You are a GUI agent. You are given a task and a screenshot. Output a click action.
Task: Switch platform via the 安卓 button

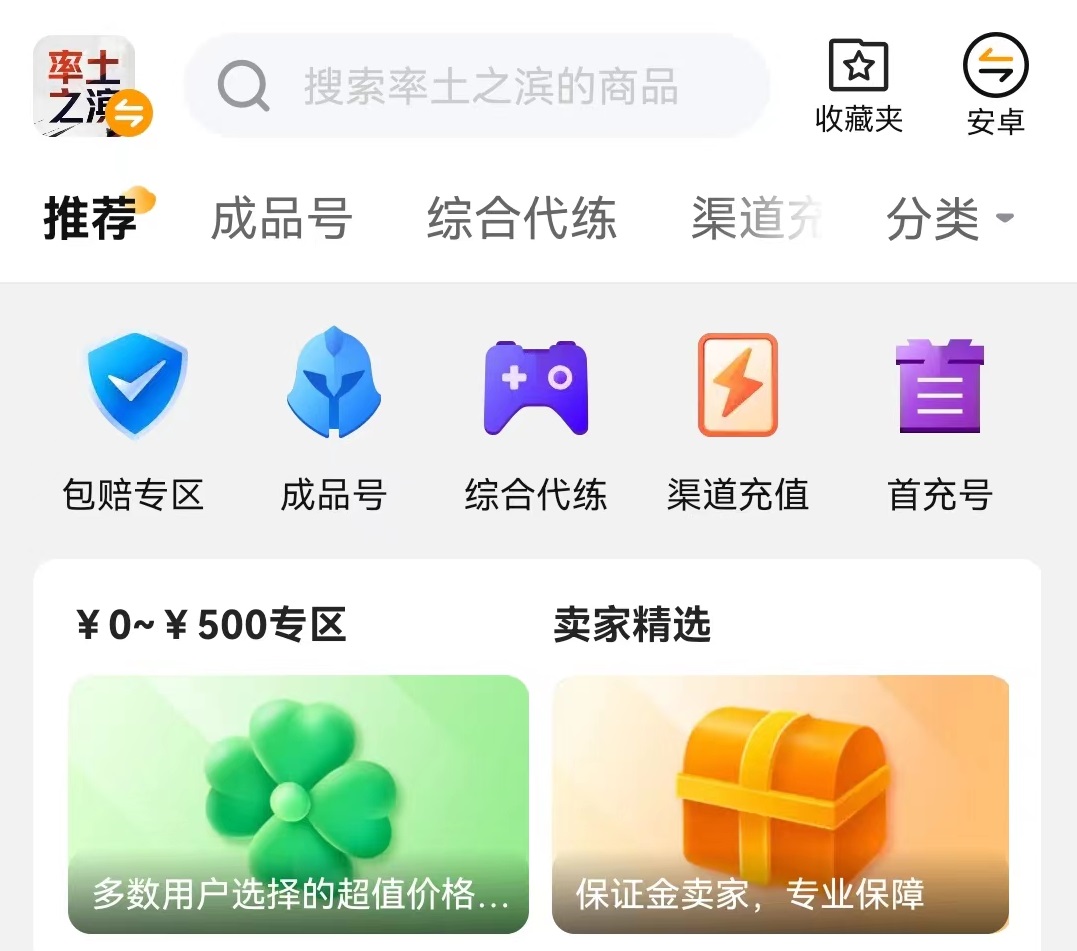pyautogui.click(x=995, y=87)
